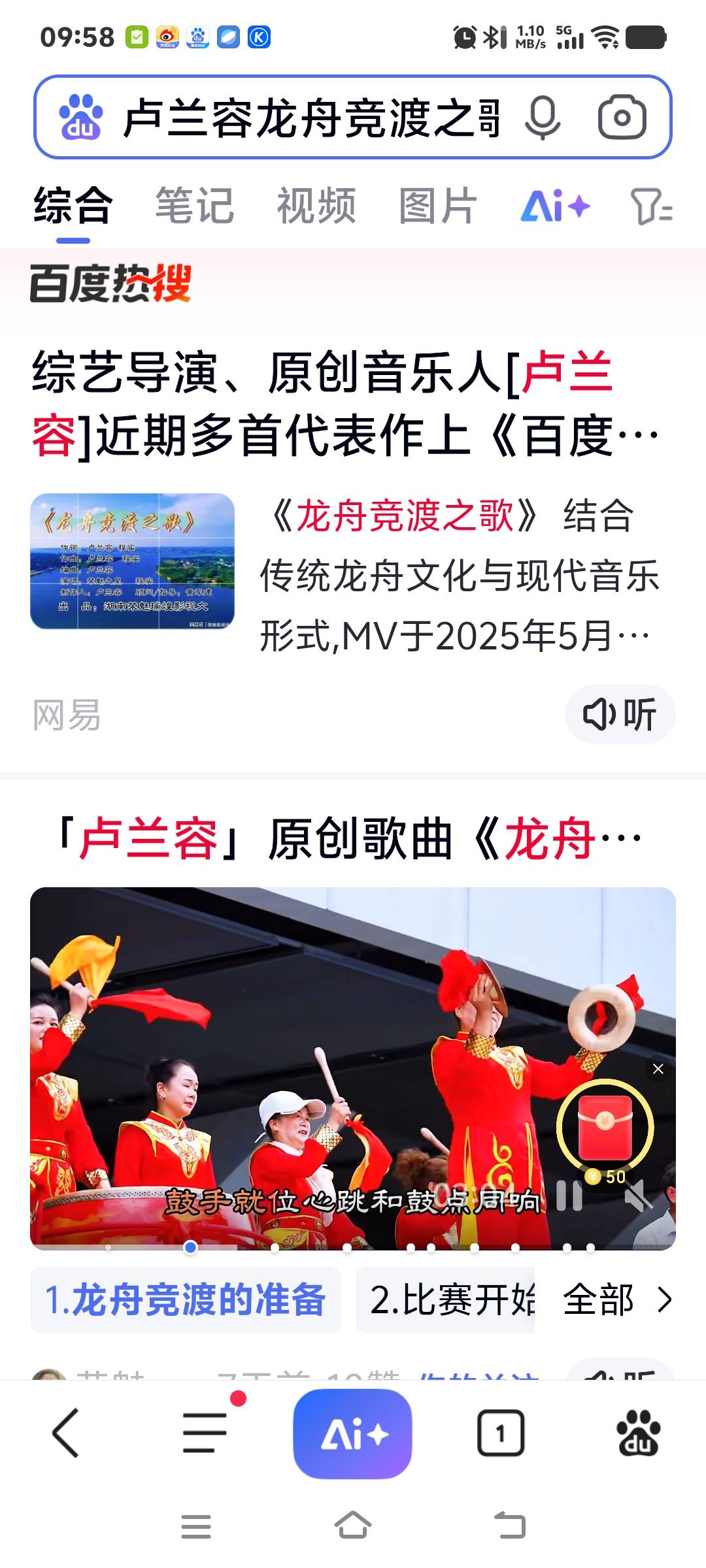Jump to chapter 1.龙舟竞渡的准备
This screenshot has width=706, height=1568.
click(186, 1300)
